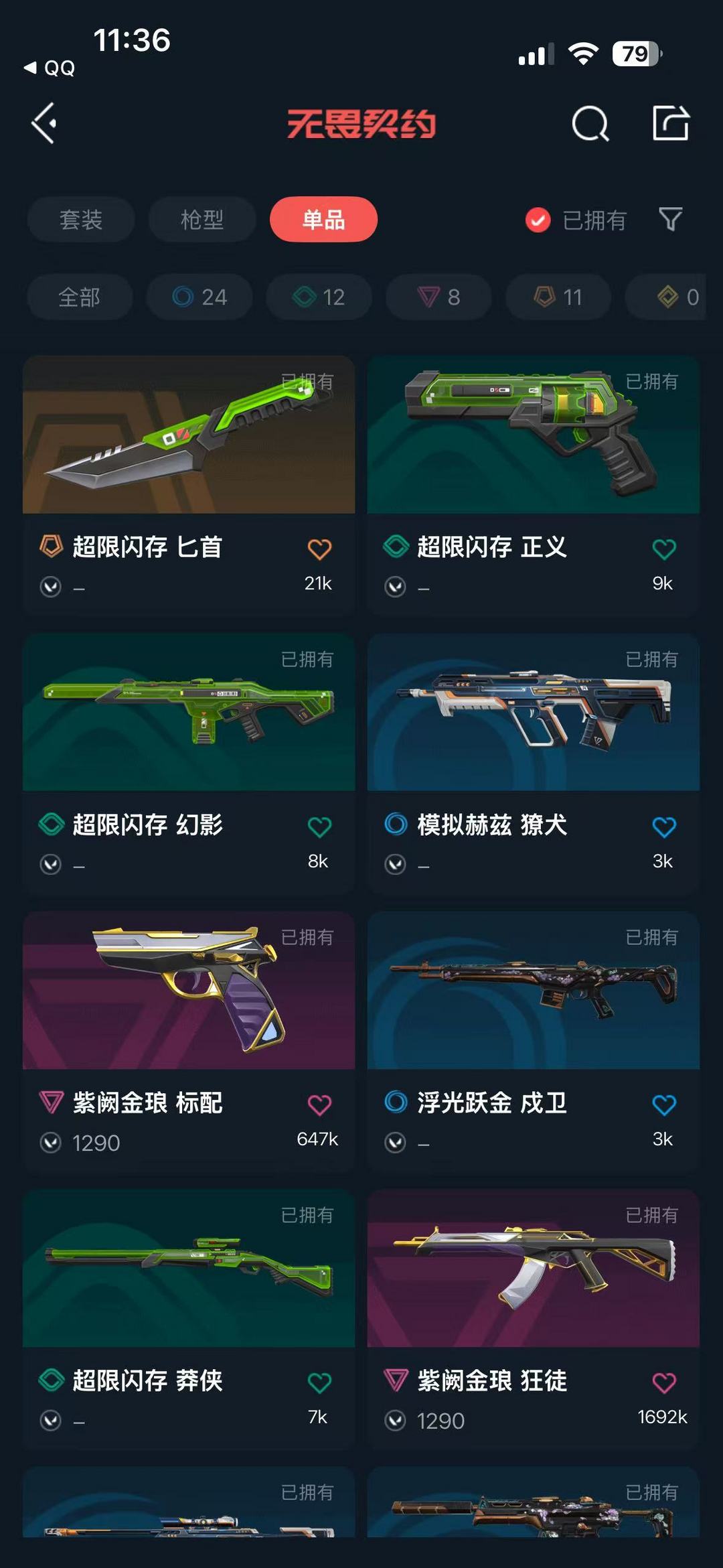Viewport: 723px width, 1568px height.
Task: Select the green rarity filter showing 12
Action: (318, 297)
